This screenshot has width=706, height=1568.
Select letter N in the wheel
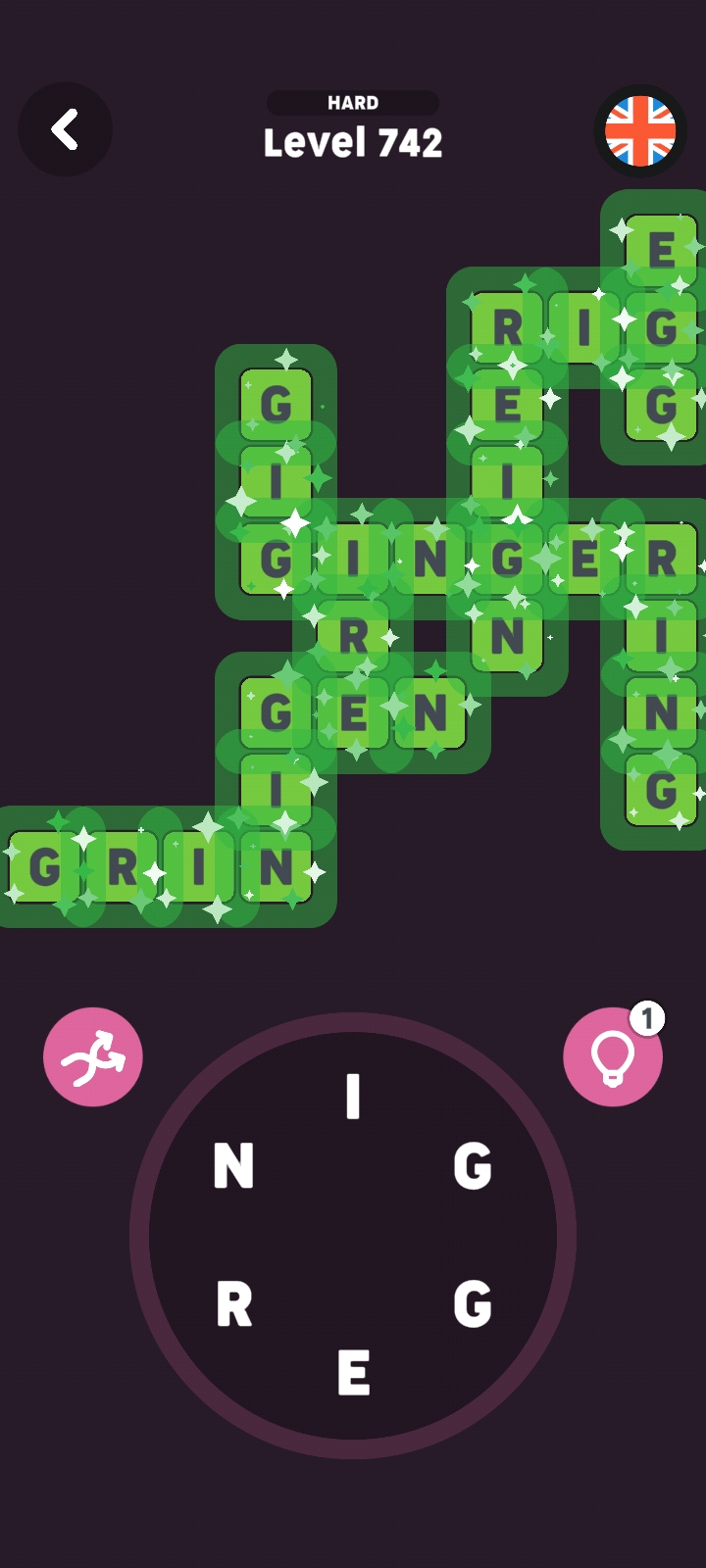pos(233,1166)
